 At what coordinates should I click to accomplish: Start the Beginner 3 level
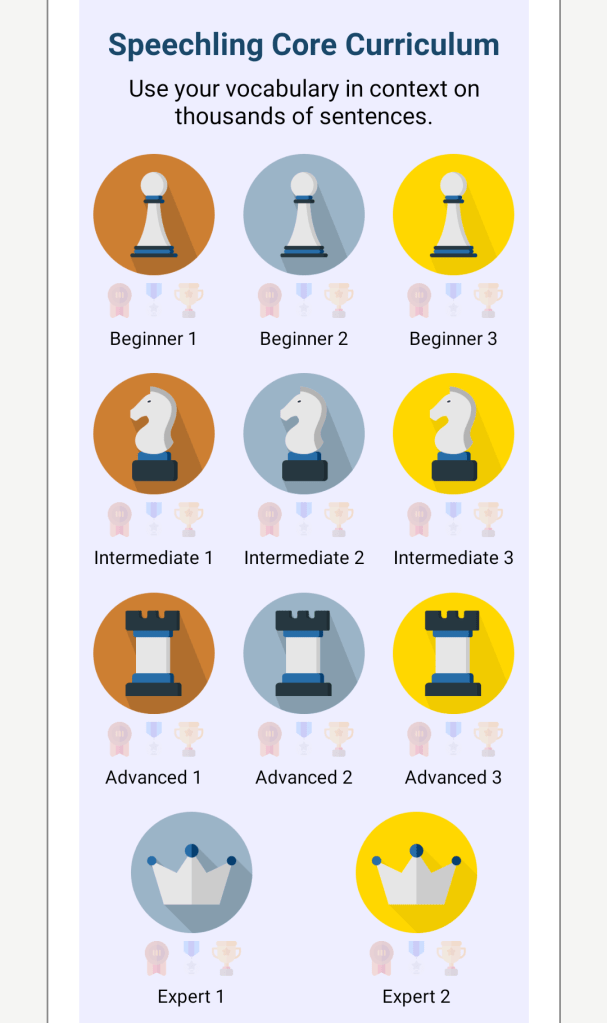[x=453, y=215]
